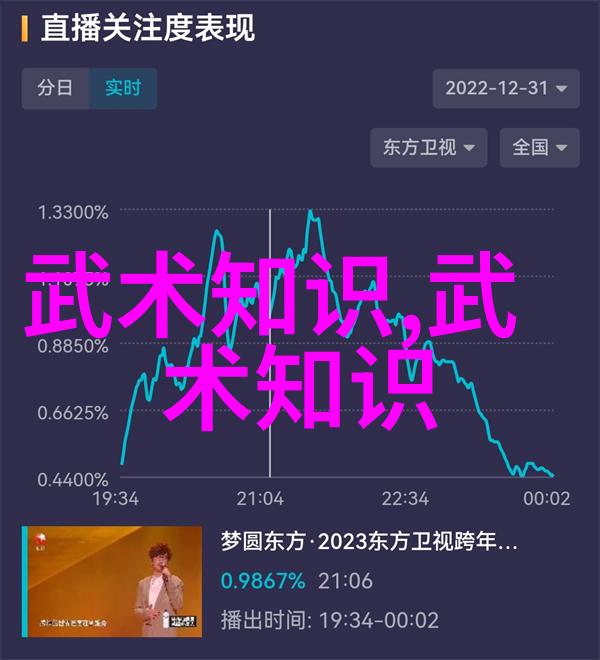This screenshot has width=600, height=660.
Task: Switch to the 分日 view
Action: [56, 87]
